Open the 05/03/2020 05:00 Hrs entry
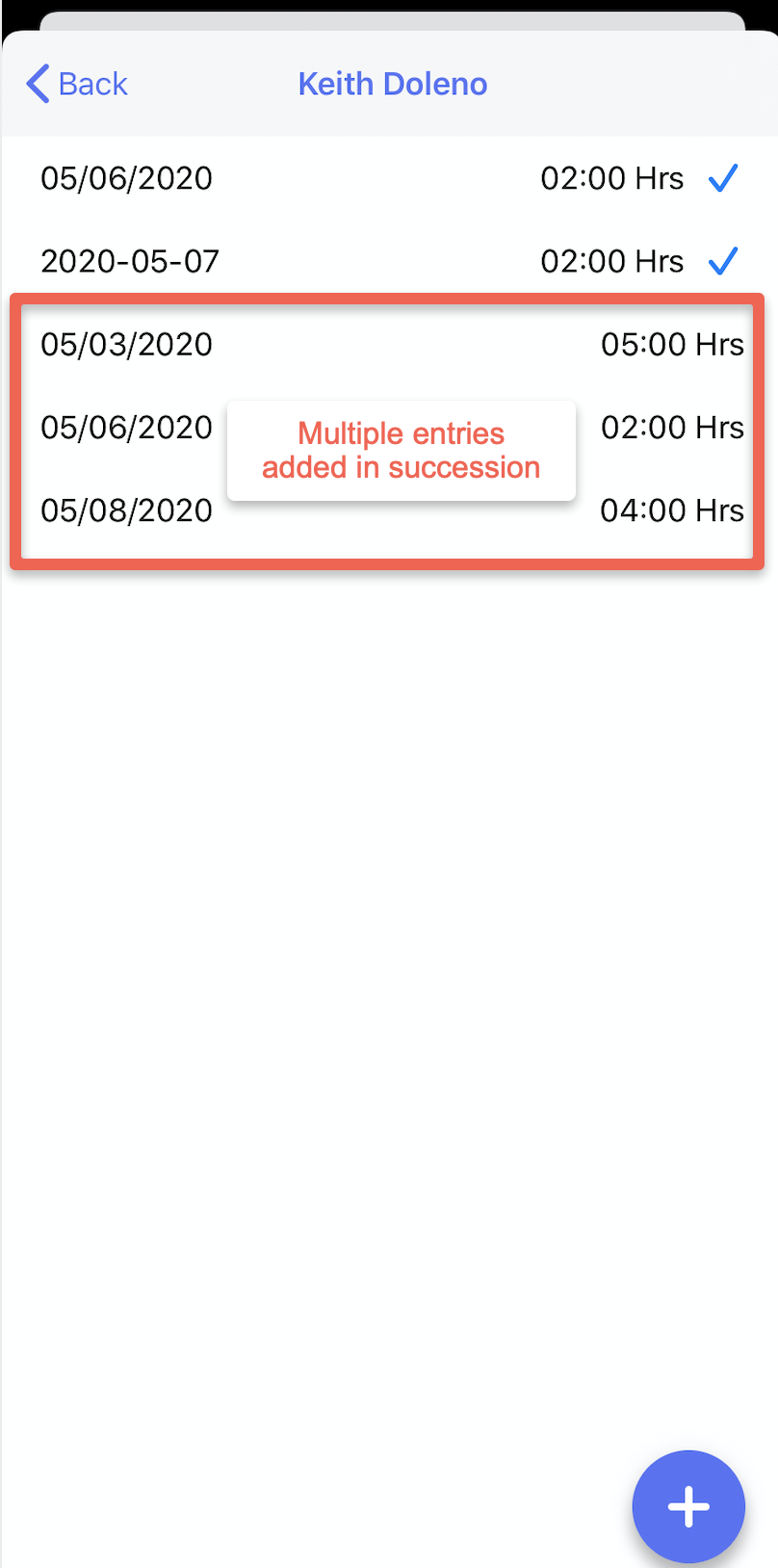The width and height of the screenshot is (778, 1568). click(127, 345)
